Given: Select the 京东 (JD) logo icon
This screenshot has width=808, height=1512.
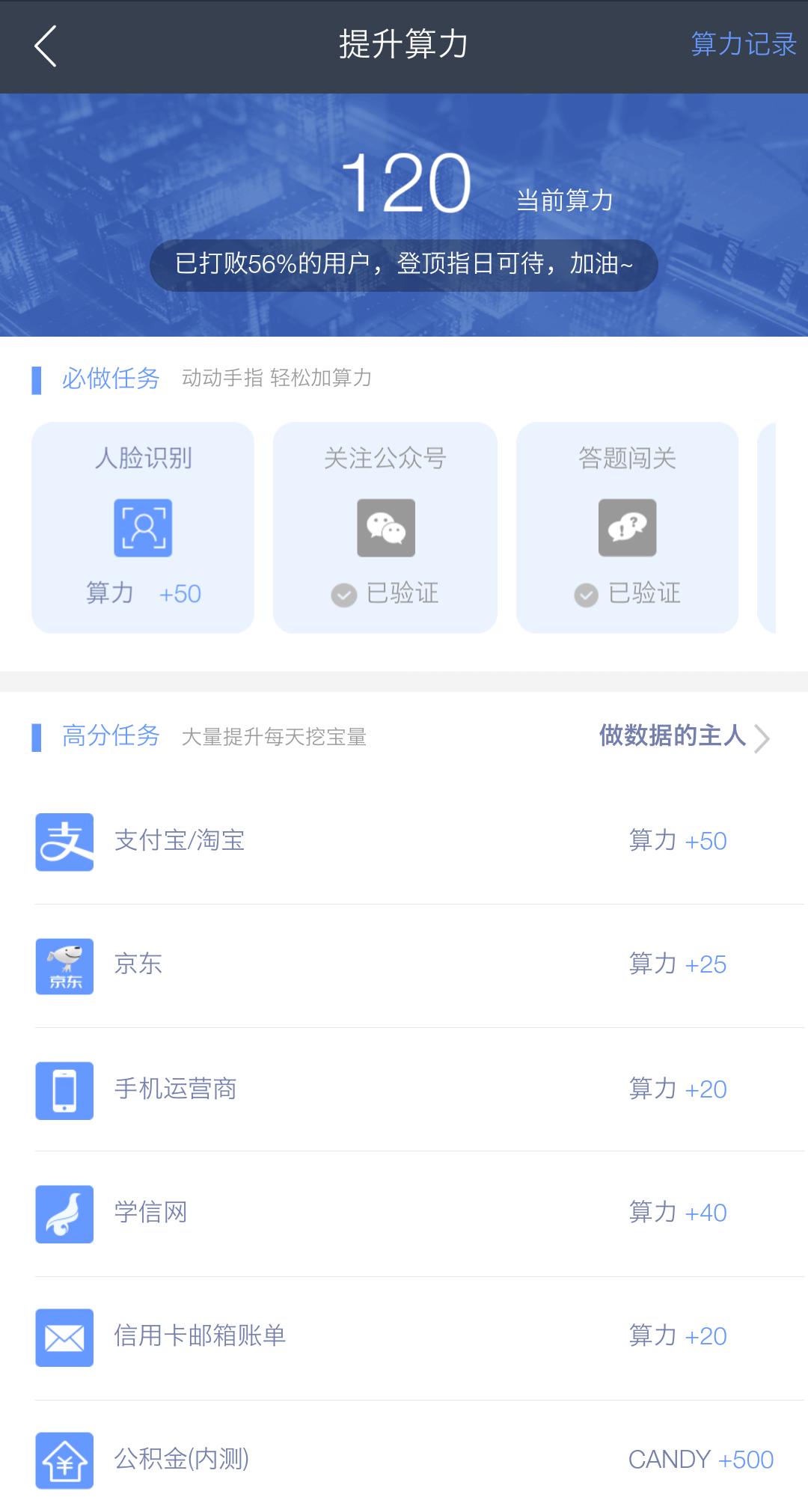Looking at the screenshot, I should (64, 965).
